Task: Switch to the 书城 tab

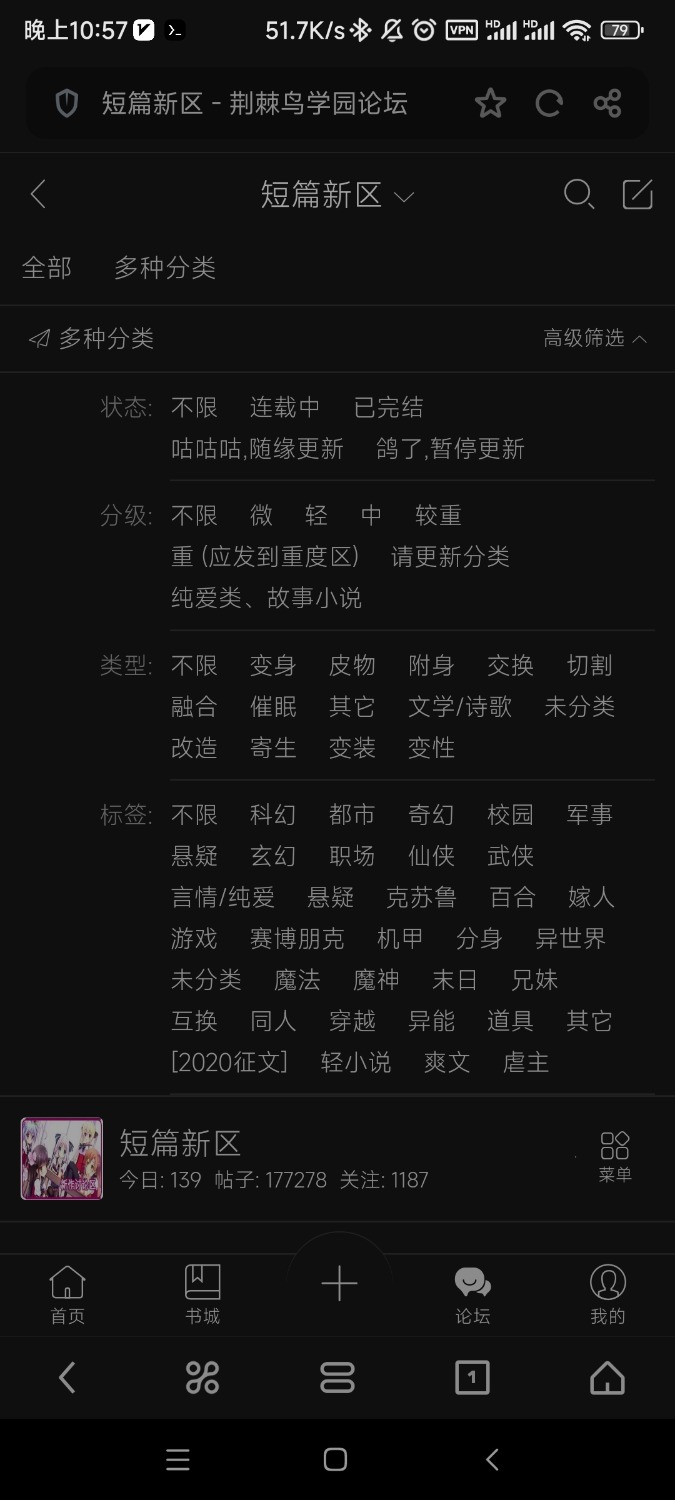Action: 202,1295
